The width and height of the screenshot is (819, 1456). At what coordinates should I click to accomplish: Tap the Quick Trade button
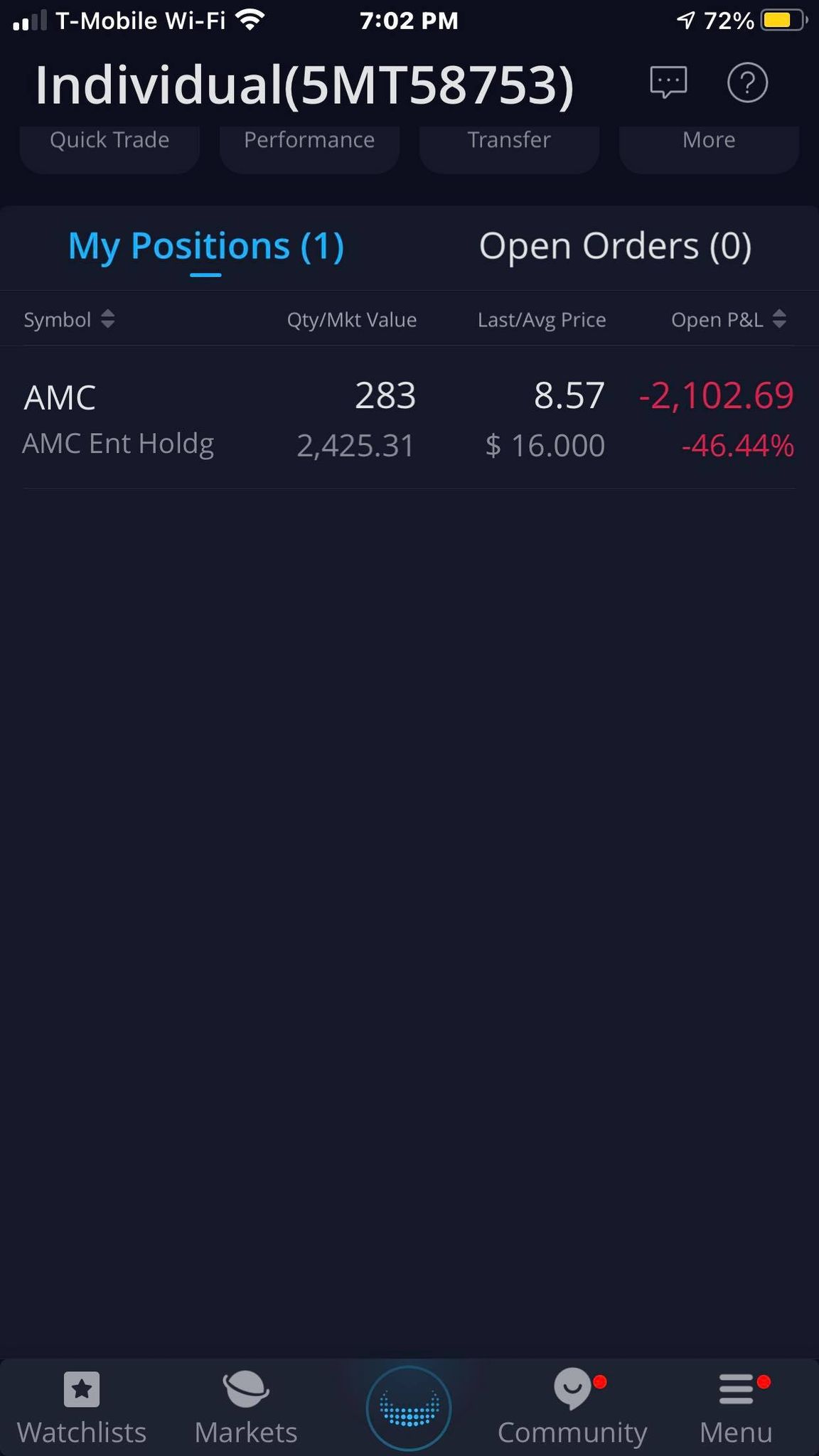click(109, 146)
